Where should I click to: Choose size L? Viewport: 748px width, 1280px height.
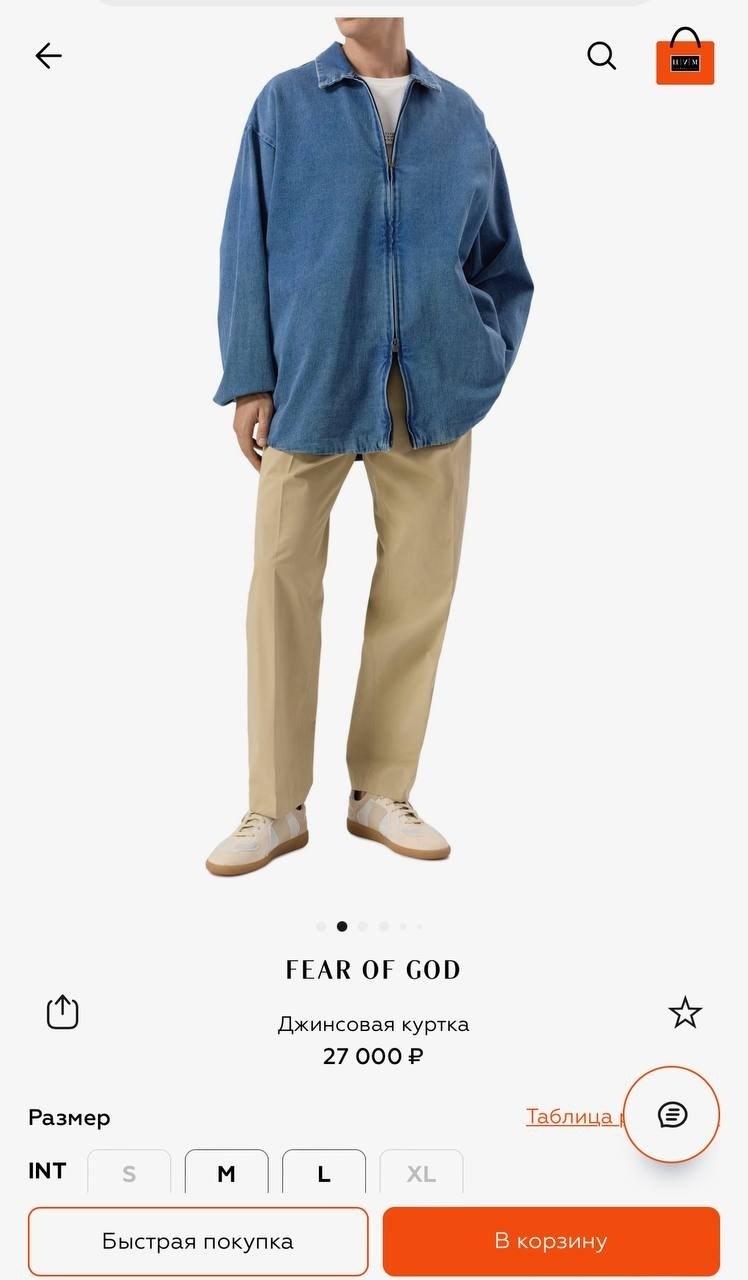click(323, 1173)
